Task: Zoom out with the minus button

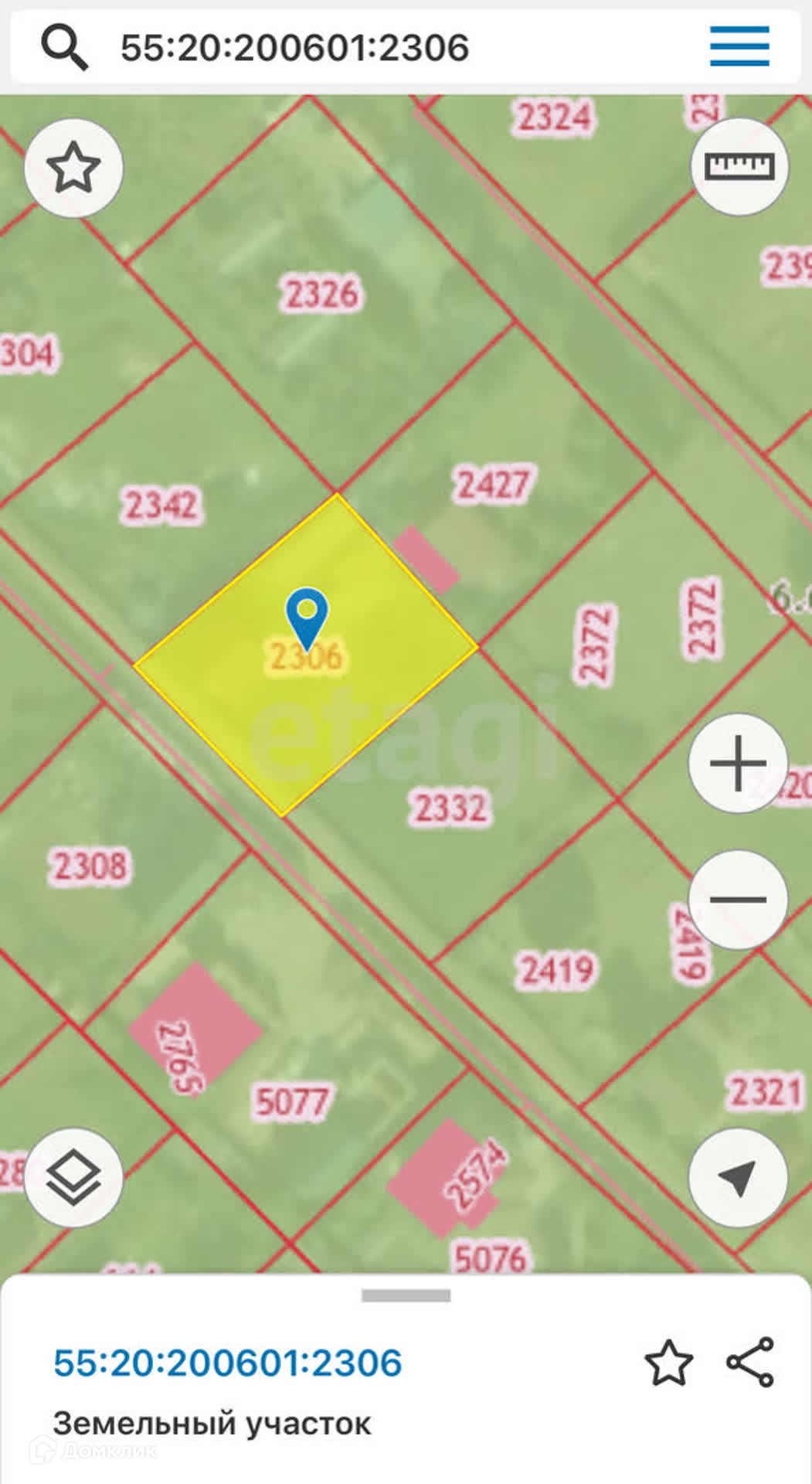Action: pos(738,899)
